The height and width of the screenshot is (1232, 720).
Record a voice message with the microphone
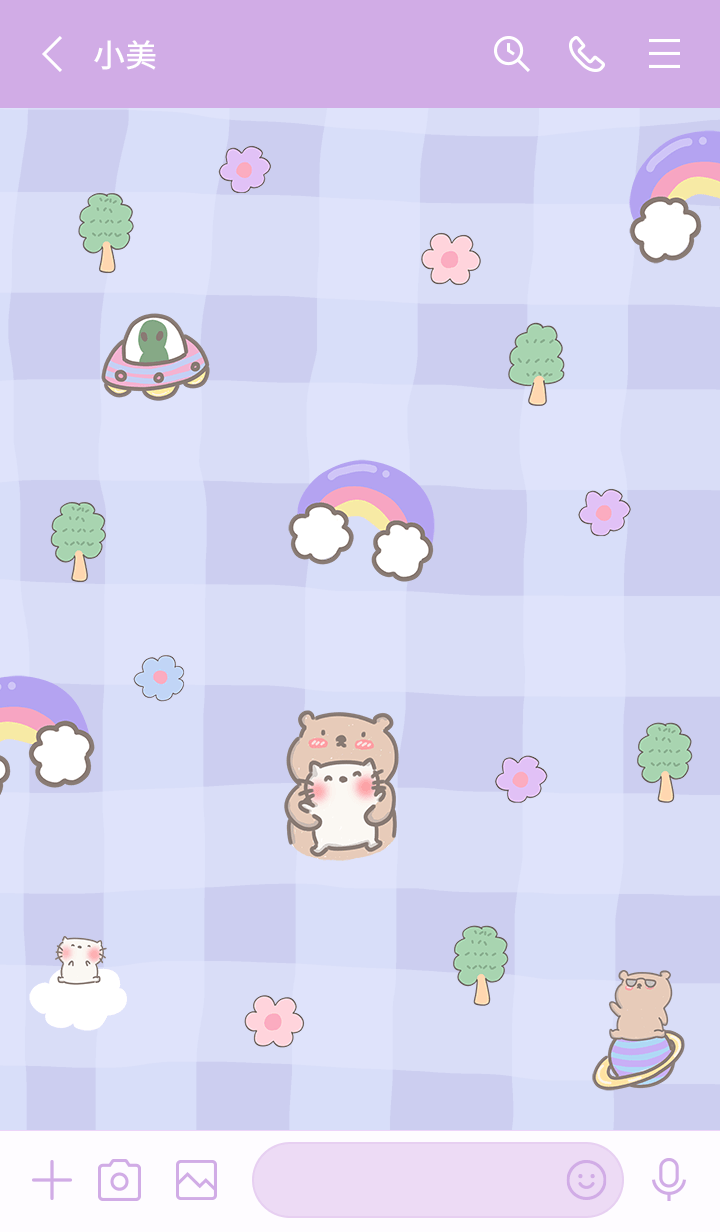pyautogui.click(x=669, y=1179)
